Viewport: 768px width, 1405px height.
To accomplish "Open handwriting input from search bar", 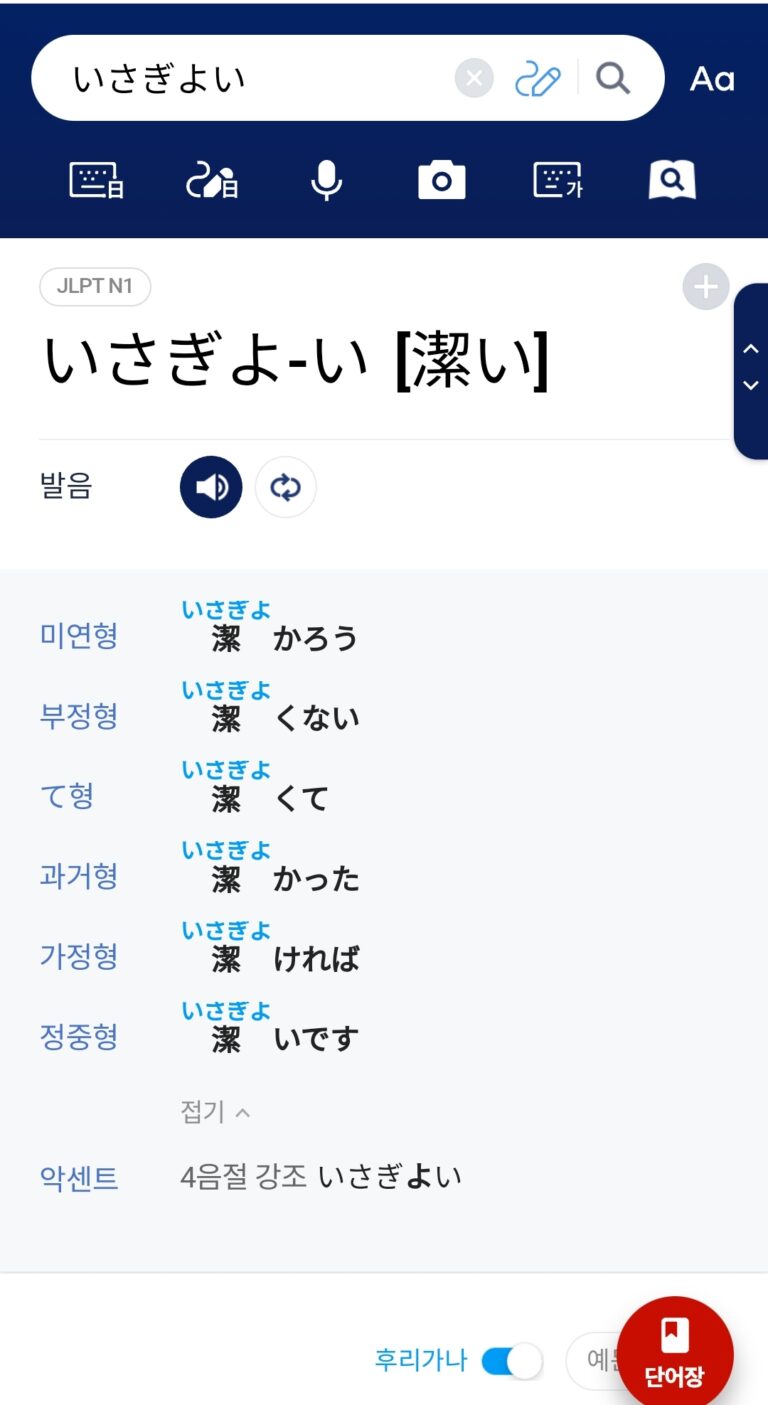I will [x=538, y=78].
